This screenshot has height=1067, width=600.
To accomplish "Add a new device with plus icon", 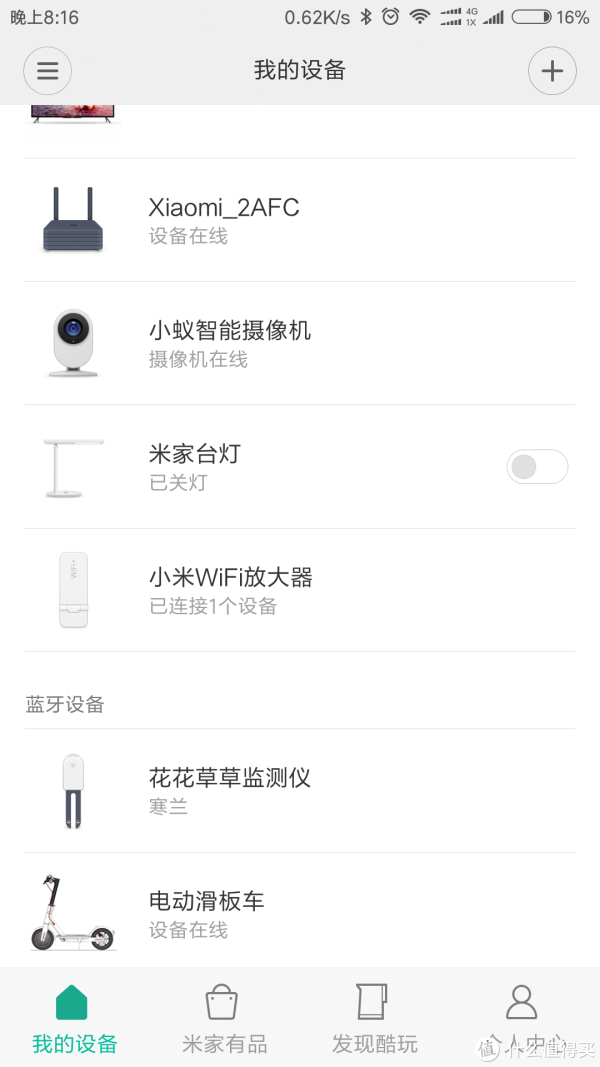I will tap(552, 71).
